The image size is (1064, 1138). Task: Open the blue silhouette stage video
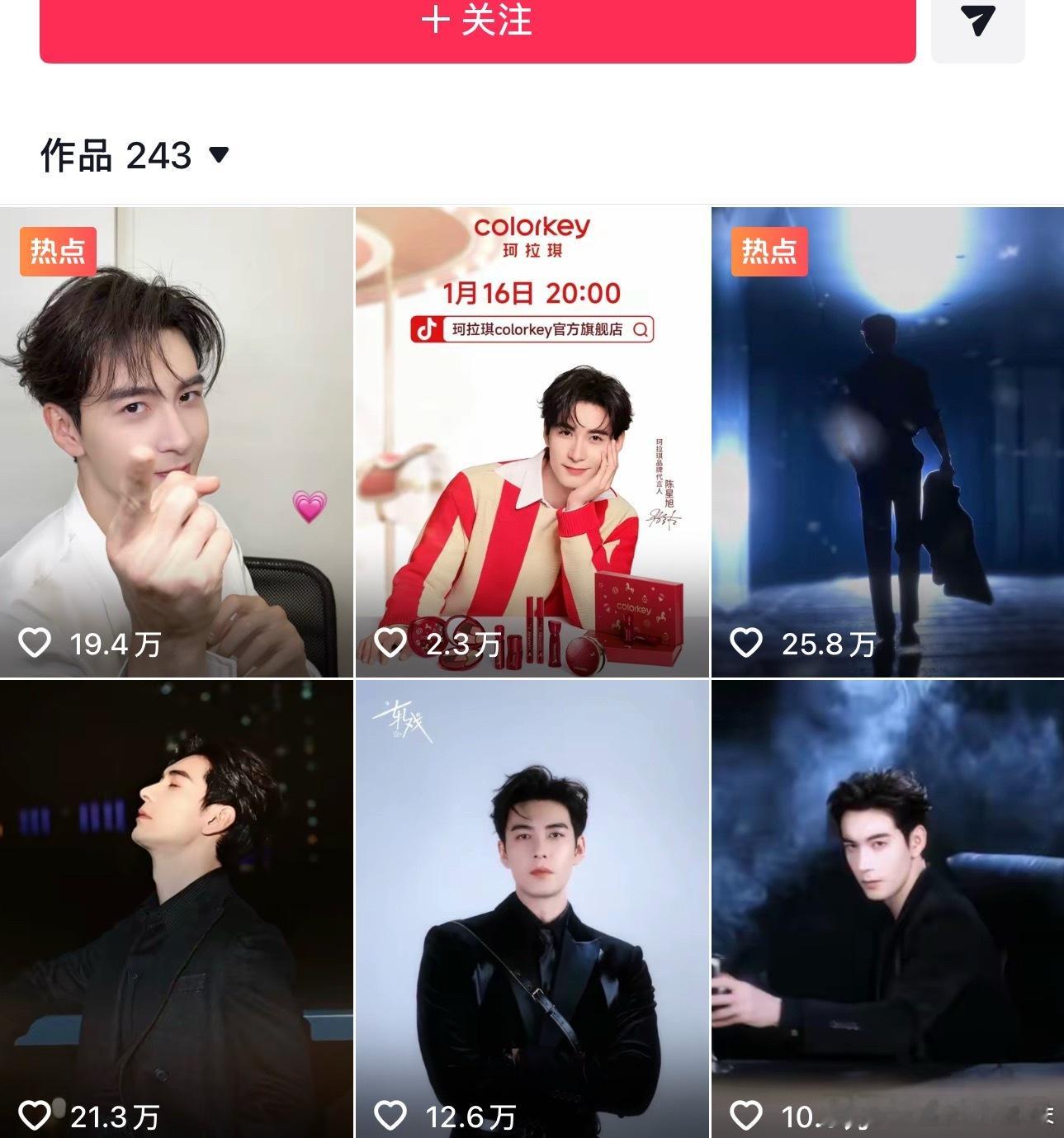(887, 437)
